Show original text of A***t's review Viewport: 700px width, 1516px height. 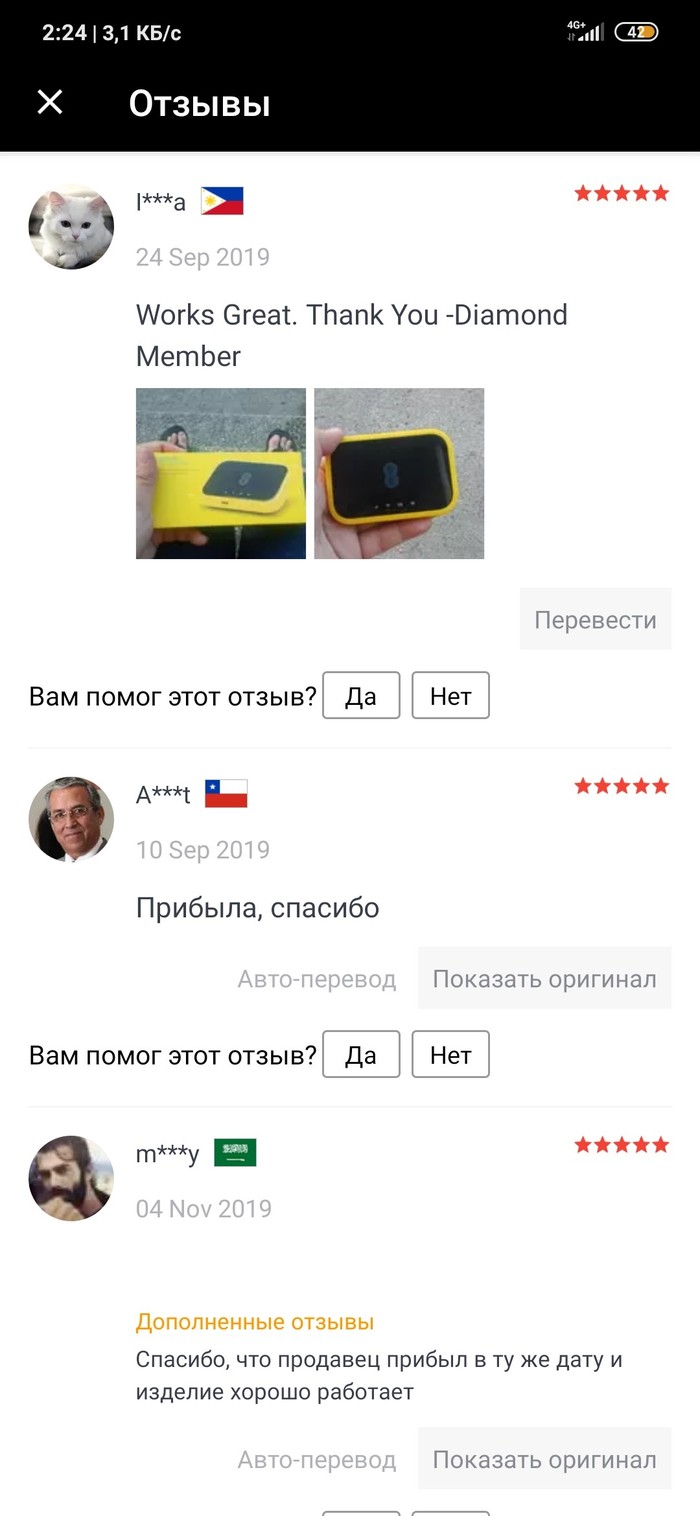coord(544,978)
